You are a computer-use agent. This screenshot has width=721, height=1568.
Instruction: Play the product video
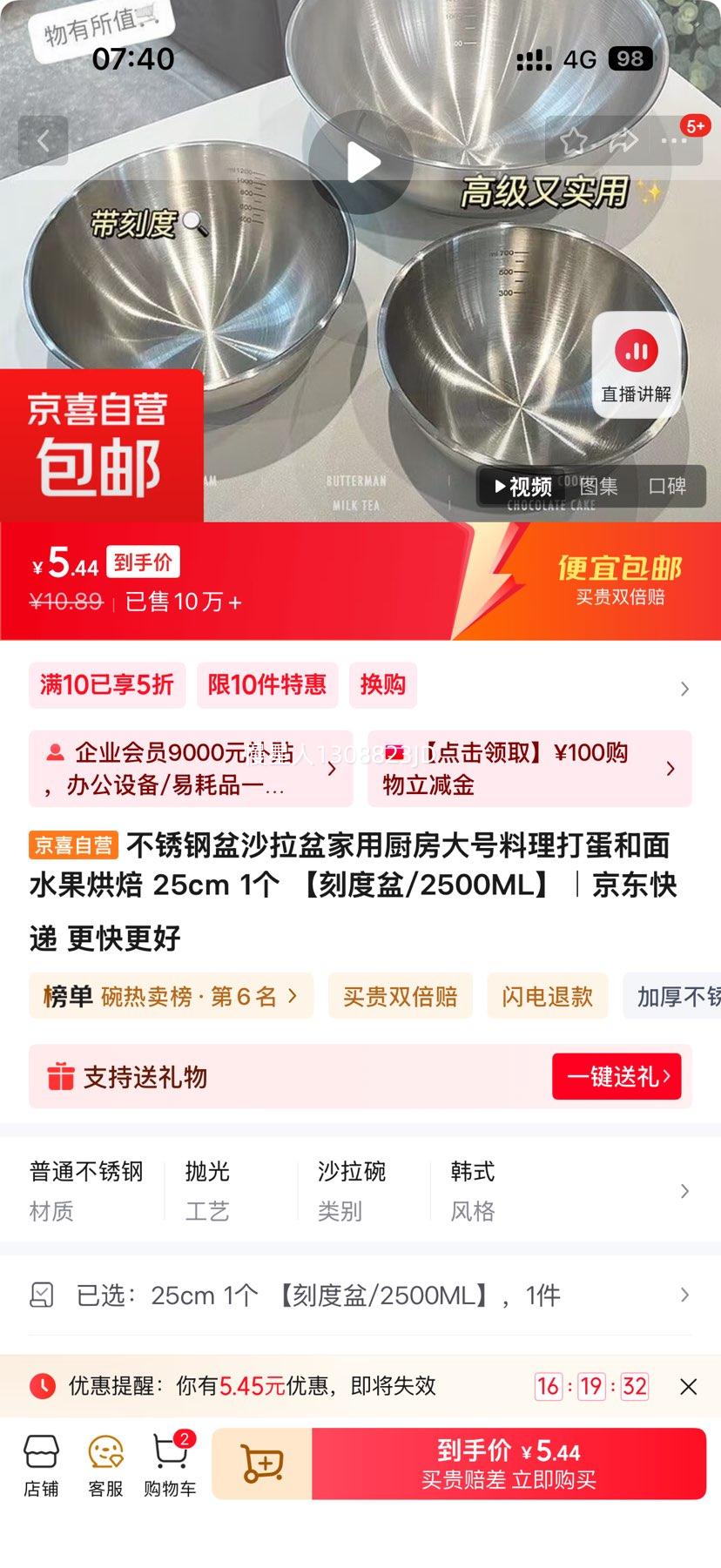pos(361,162)
